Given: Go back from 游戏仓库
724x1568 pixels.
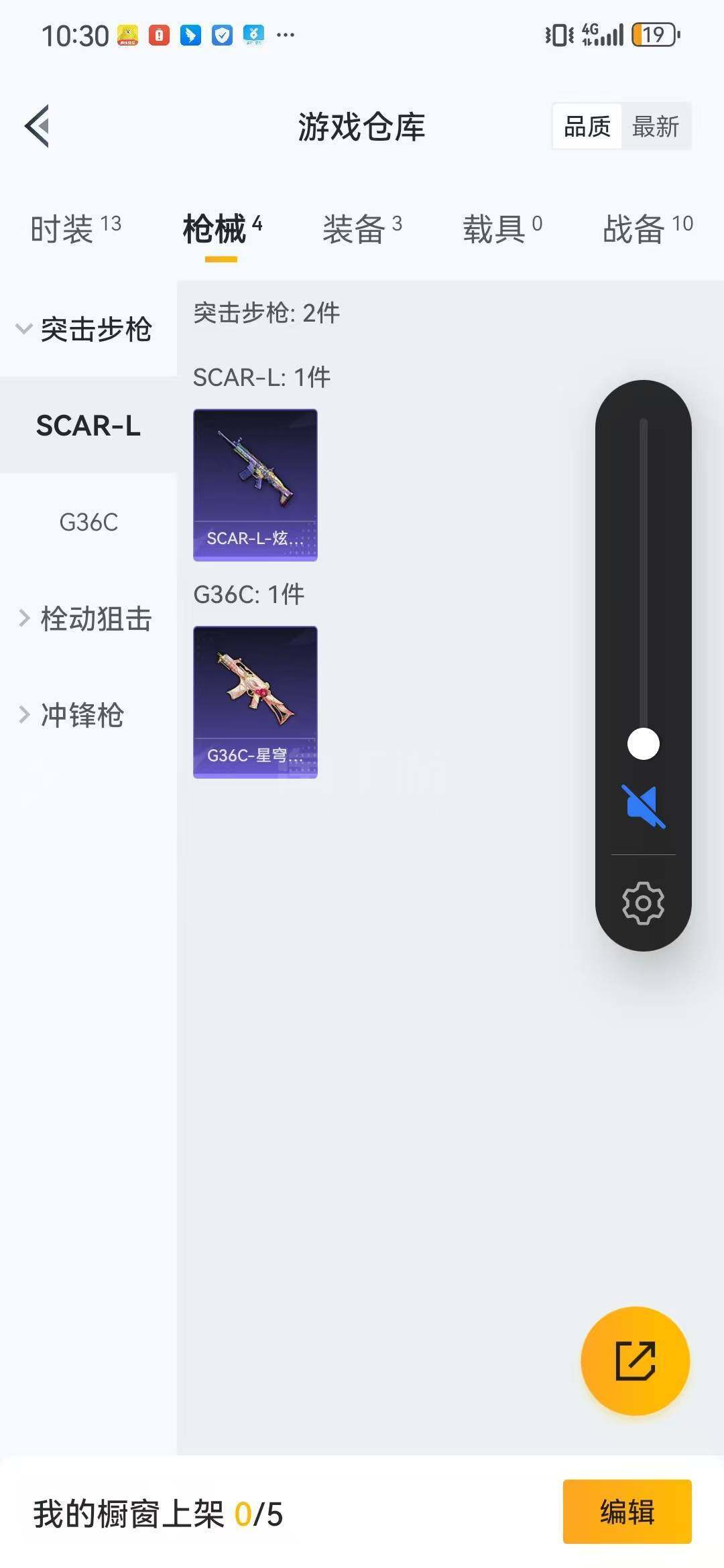Looking at the screenshot, I should [x=38, y=126].
